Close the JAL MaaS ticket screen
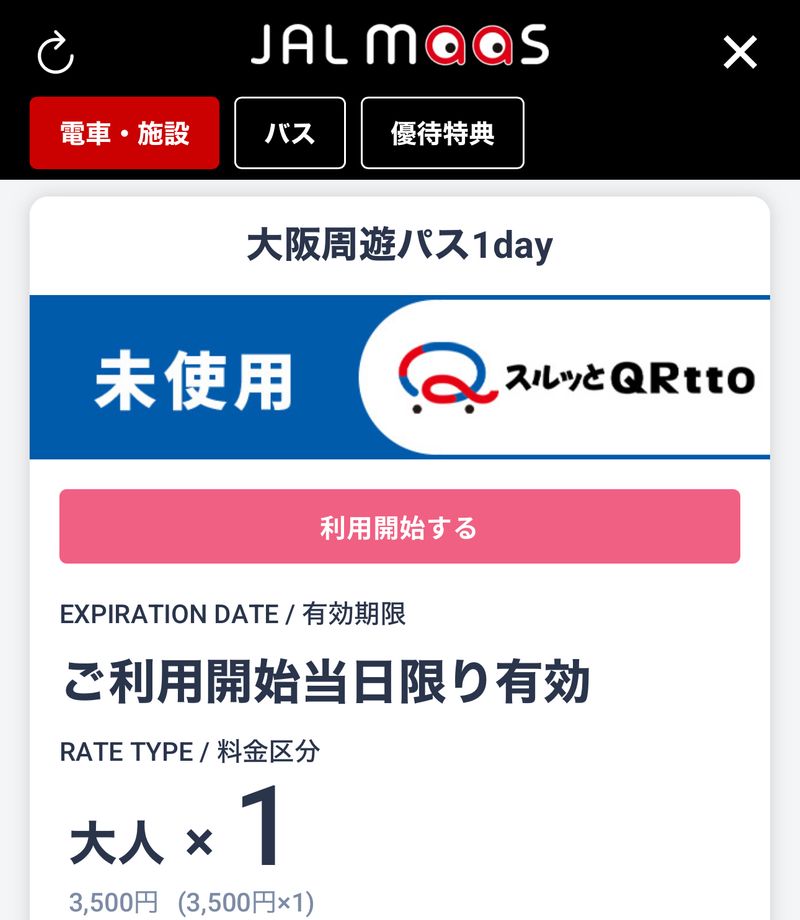800x920 pixels. point(740,52)
